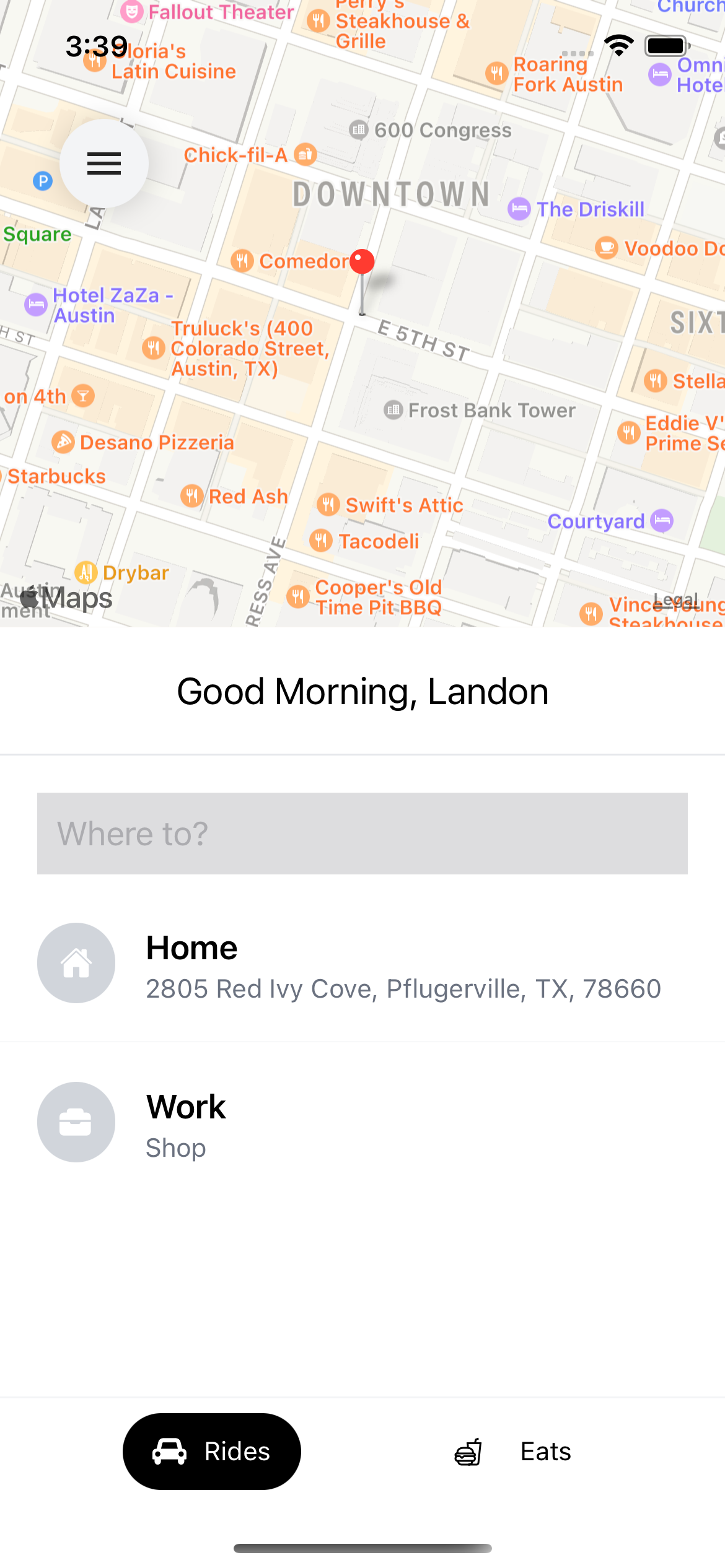This screenshot has height=1568, width=725.
Task: Tap the Home shortcut house icon
Action: 76,963
